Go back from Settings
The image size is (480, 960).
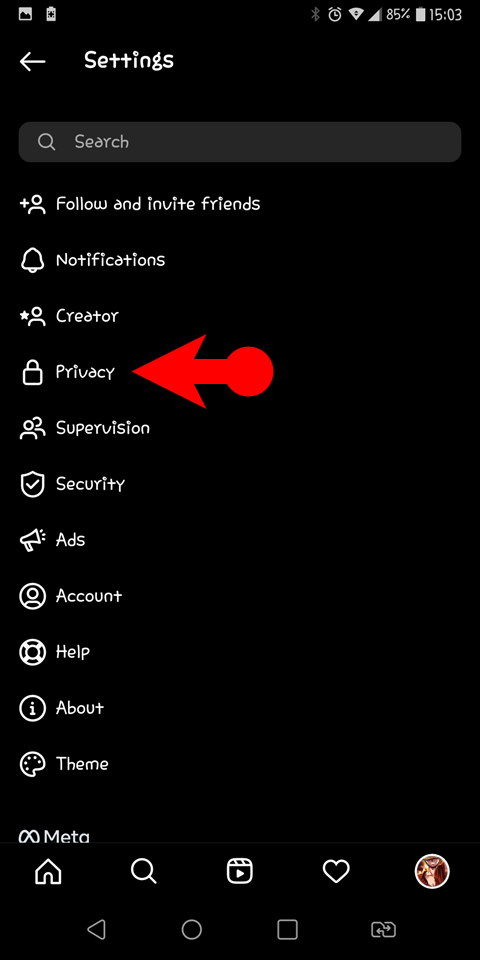coord(32,61)
